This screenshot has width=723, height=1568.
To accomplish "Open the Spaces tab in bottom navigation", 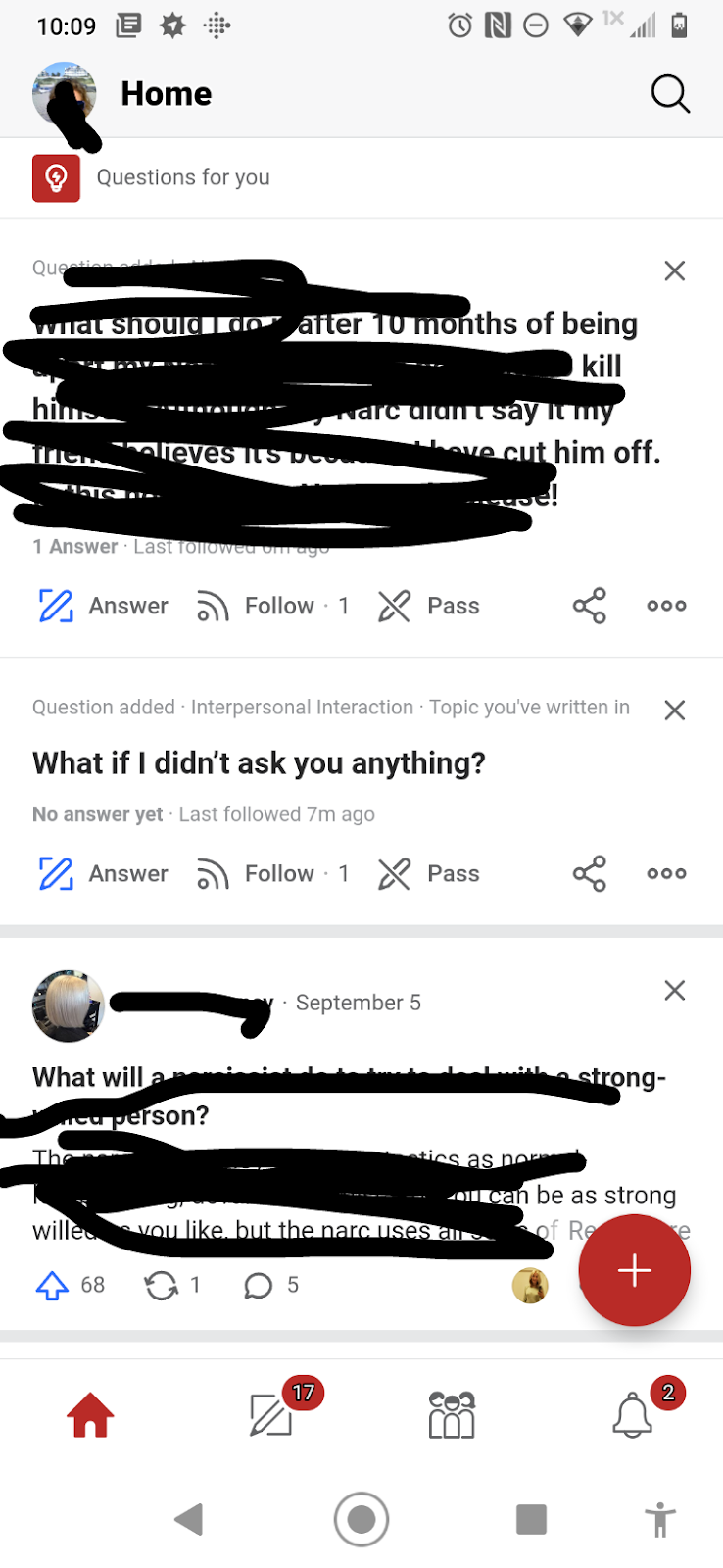I will [452, 1414].
